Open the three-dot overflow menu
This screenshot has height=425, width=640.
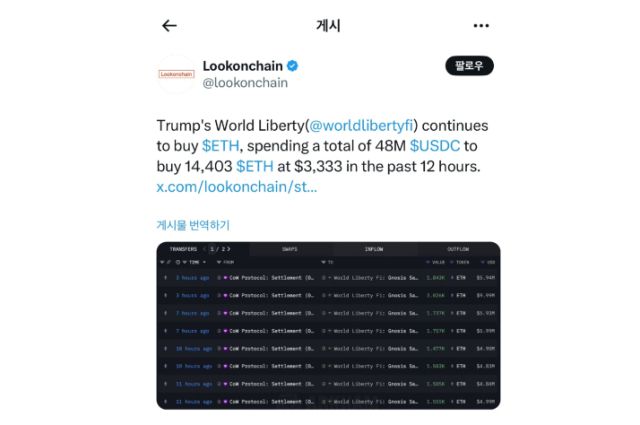pyautogui.click(x=481, y=26)
